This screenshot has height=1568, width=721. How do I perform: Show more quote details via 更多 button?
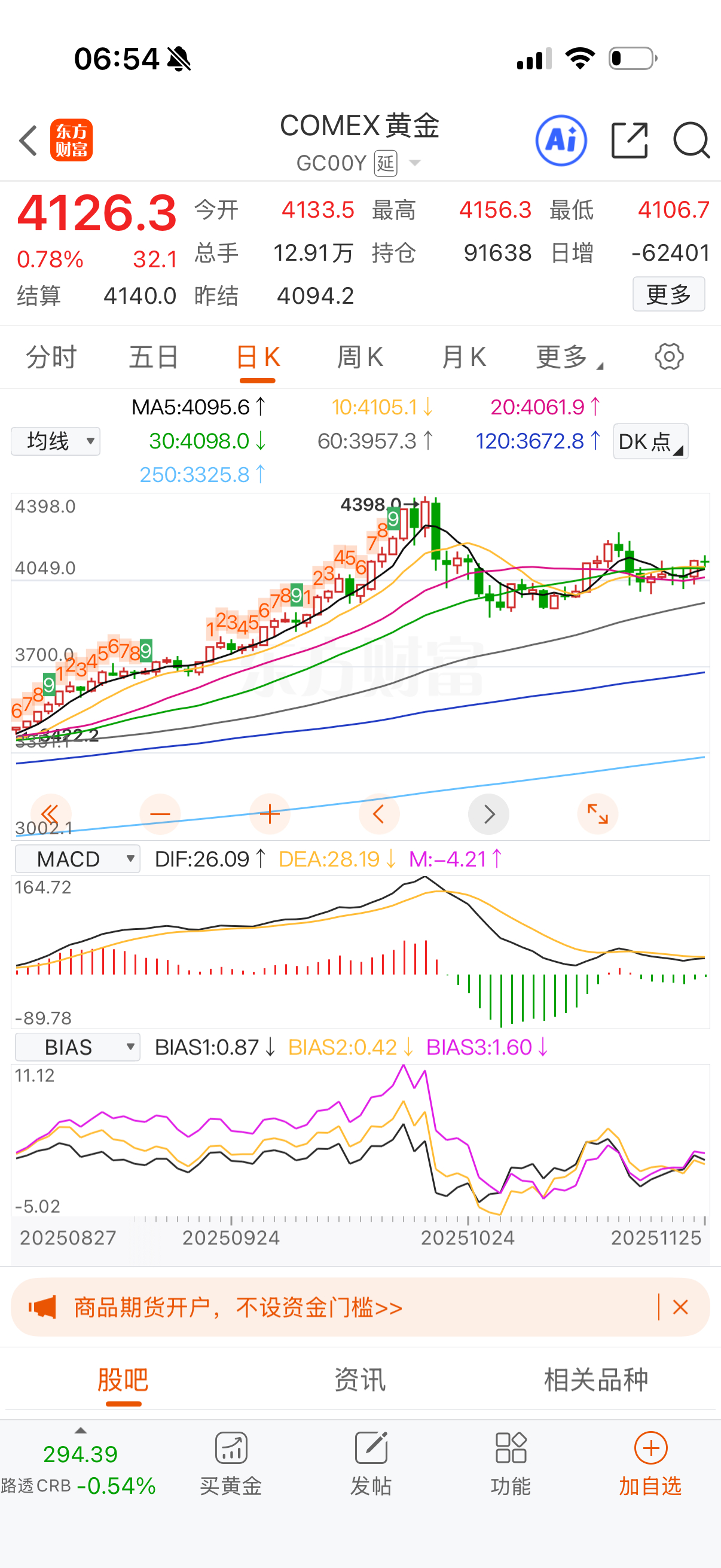pos(668,295)
